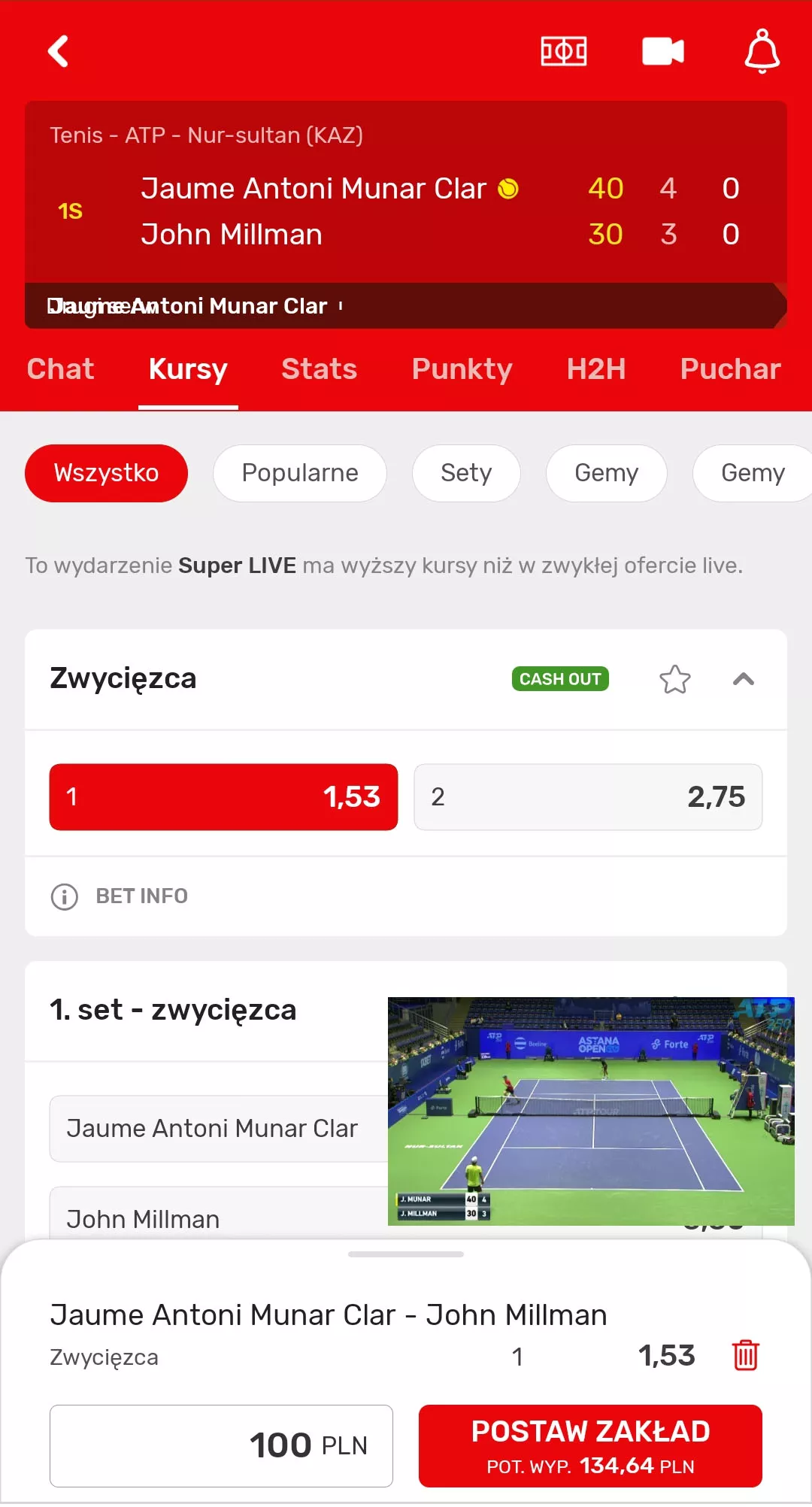Switch to the Stats tab
The image size is (812, 1507).
click(319, 369)
